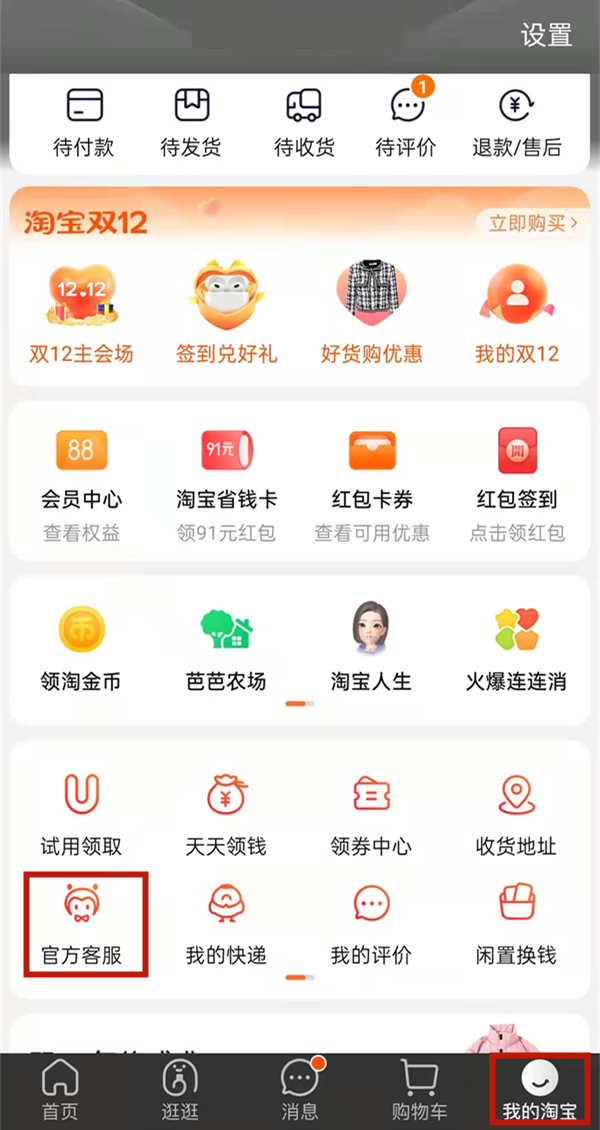Open 会员中心 member center
This screenshot has width=600, height=1130.
(82, 480)
